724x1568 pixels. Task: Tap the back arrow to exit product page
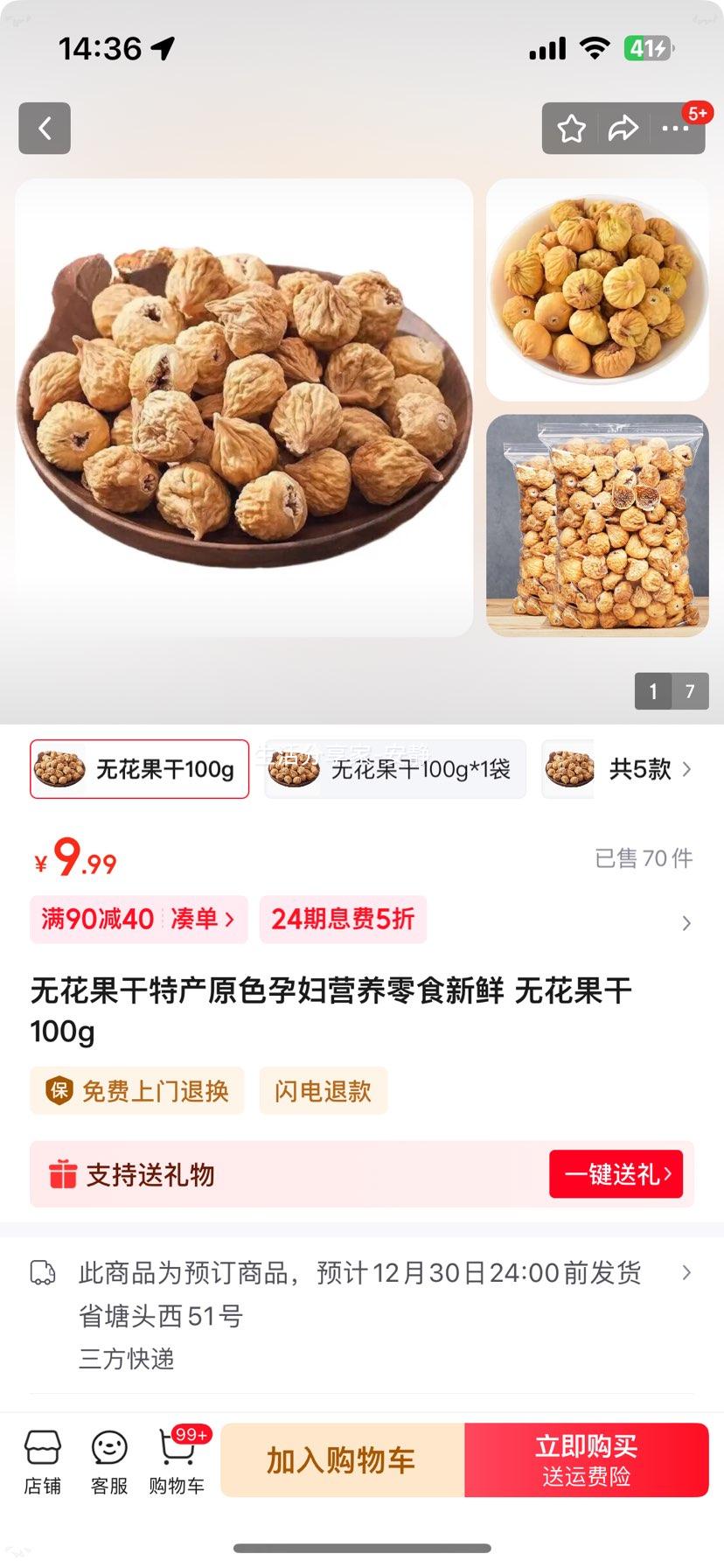click(x=44, y=128)
